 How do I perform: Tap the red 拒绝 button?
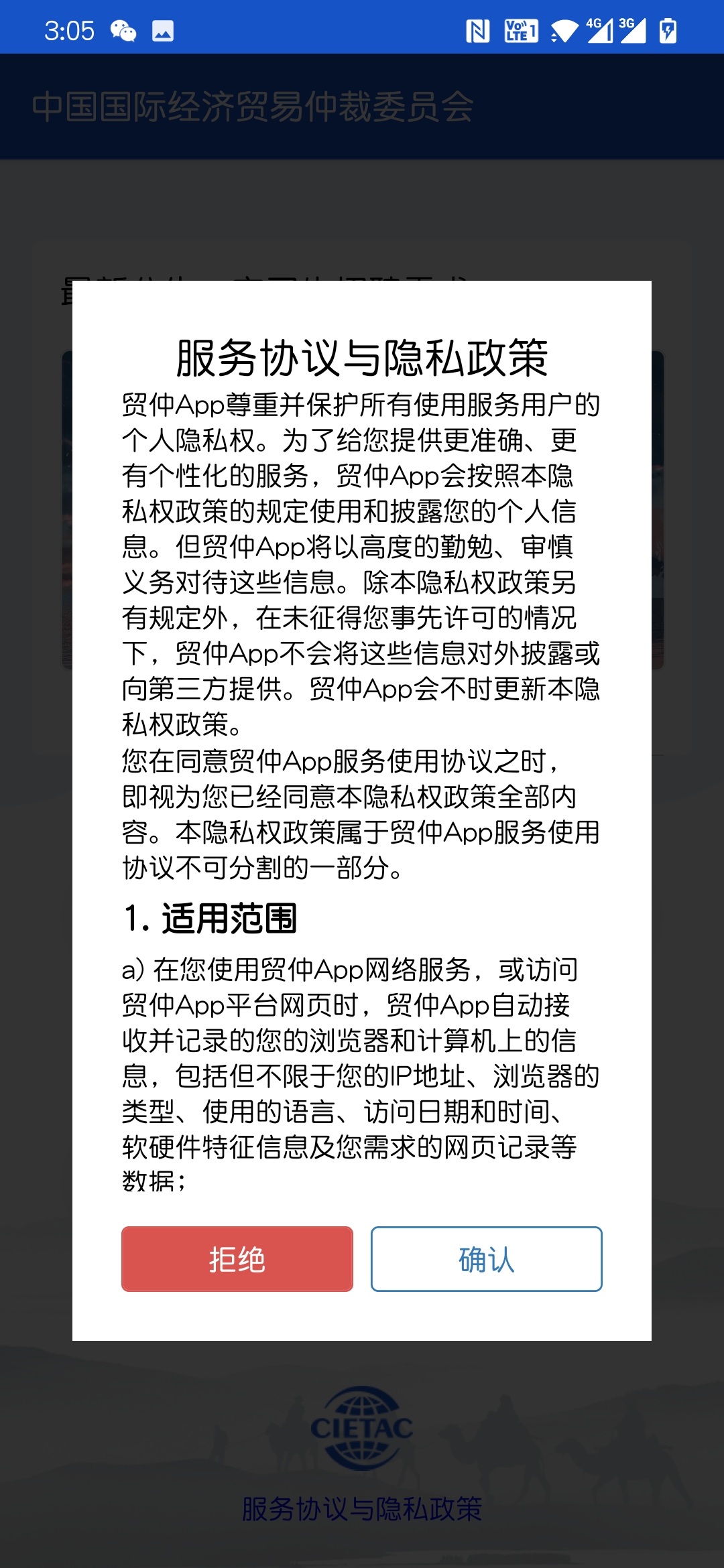237,1258
